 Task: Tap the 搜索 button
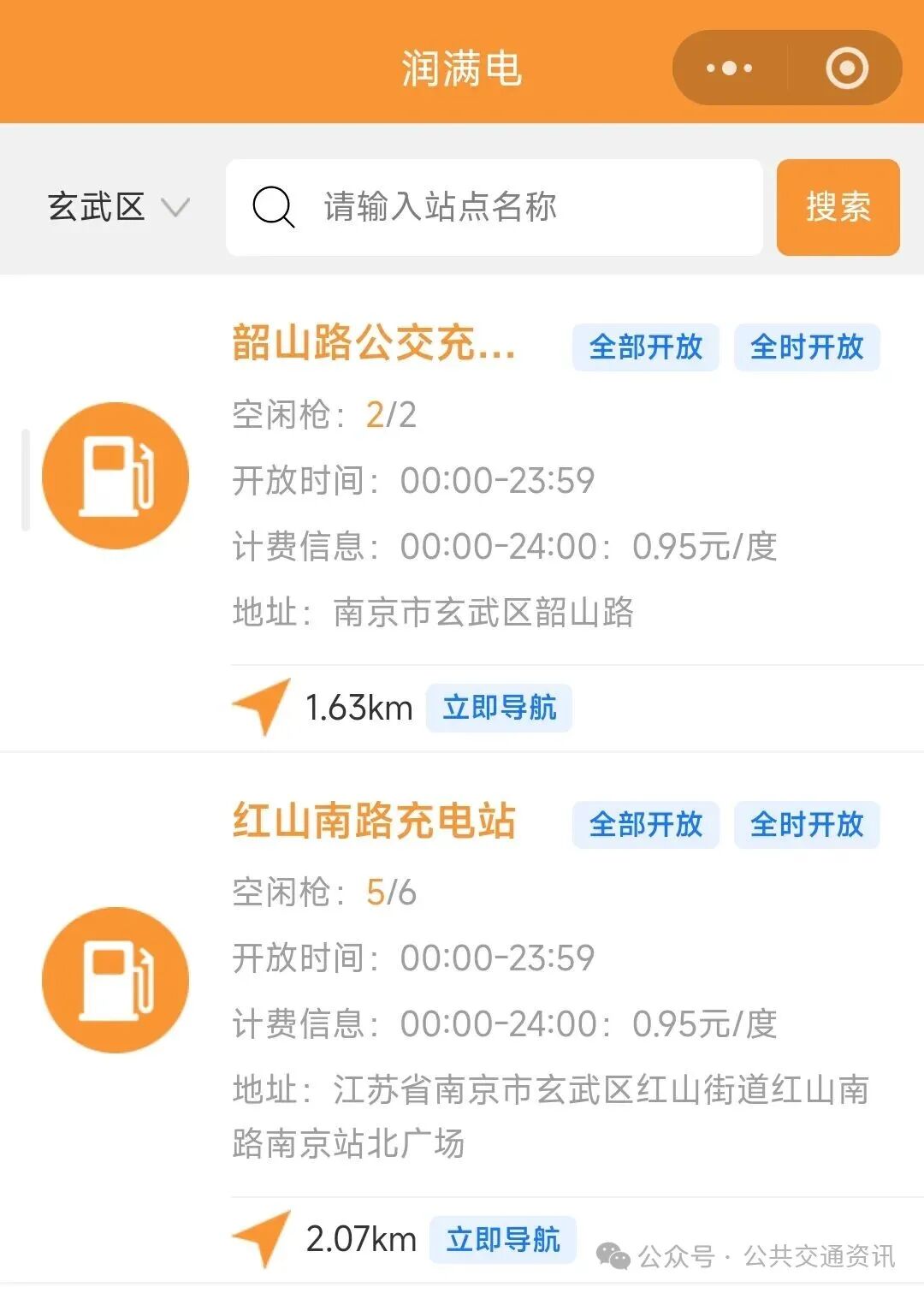tap(838, 207)
